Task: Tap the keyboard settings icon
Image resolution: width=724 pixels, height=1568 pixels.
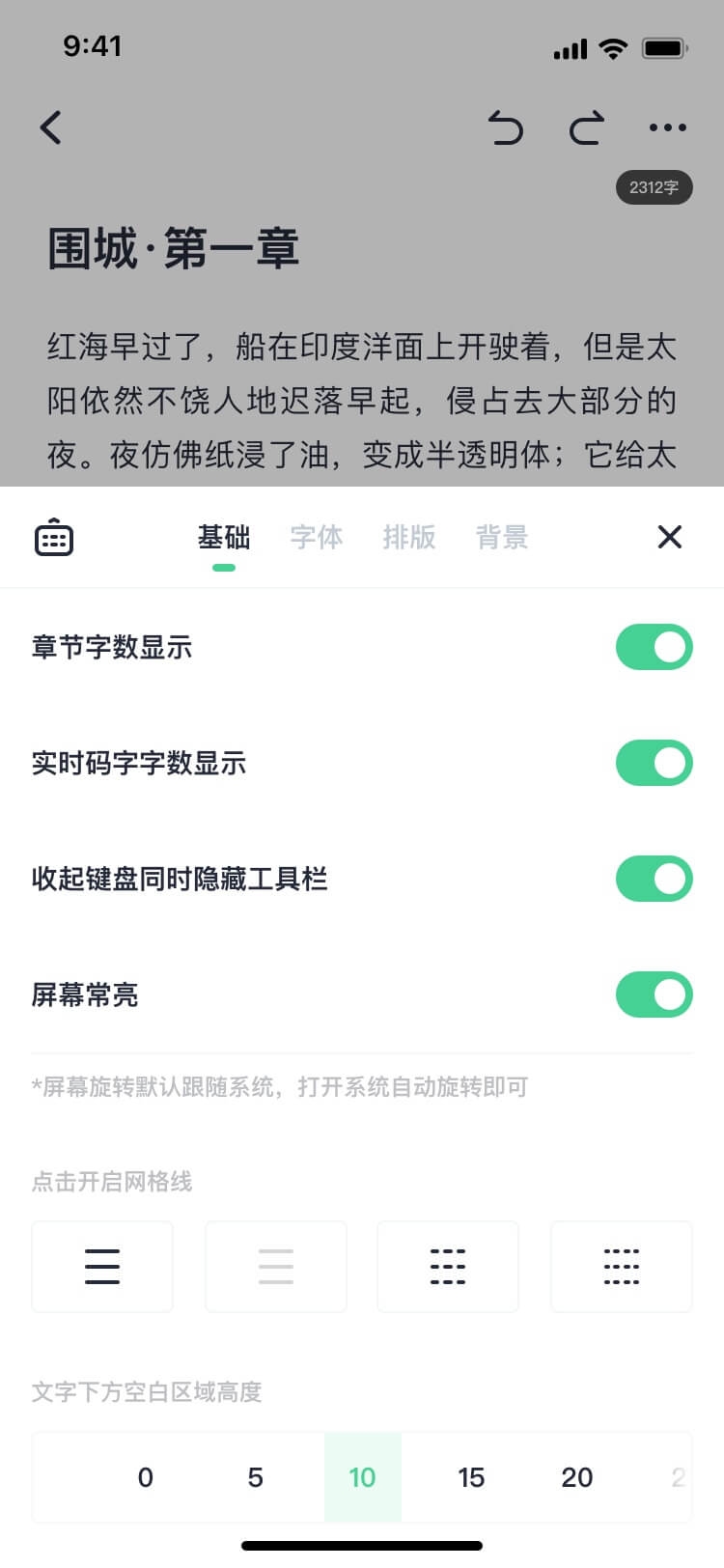Action: [x=53, y=537]
